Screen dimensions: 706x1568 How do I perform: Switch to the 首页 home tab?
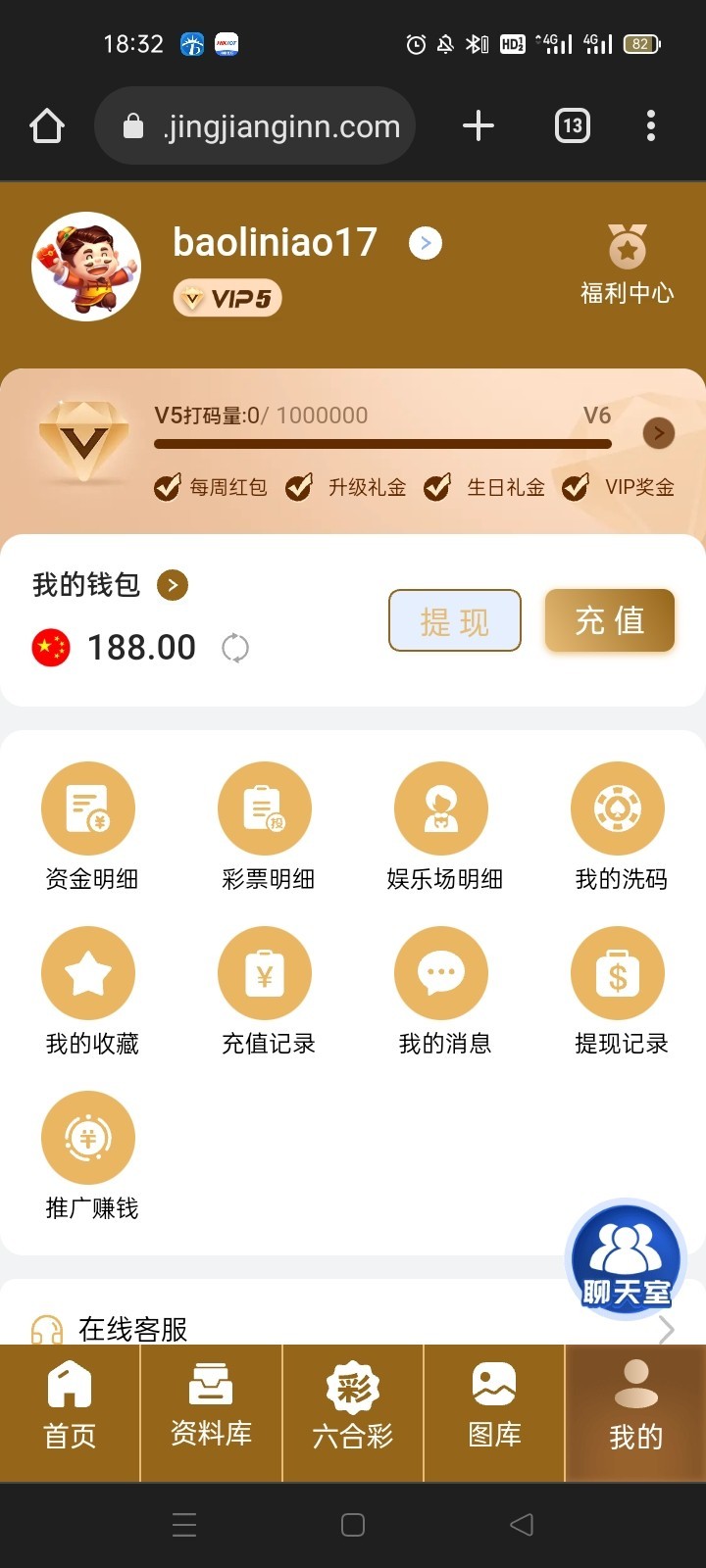70,1411
